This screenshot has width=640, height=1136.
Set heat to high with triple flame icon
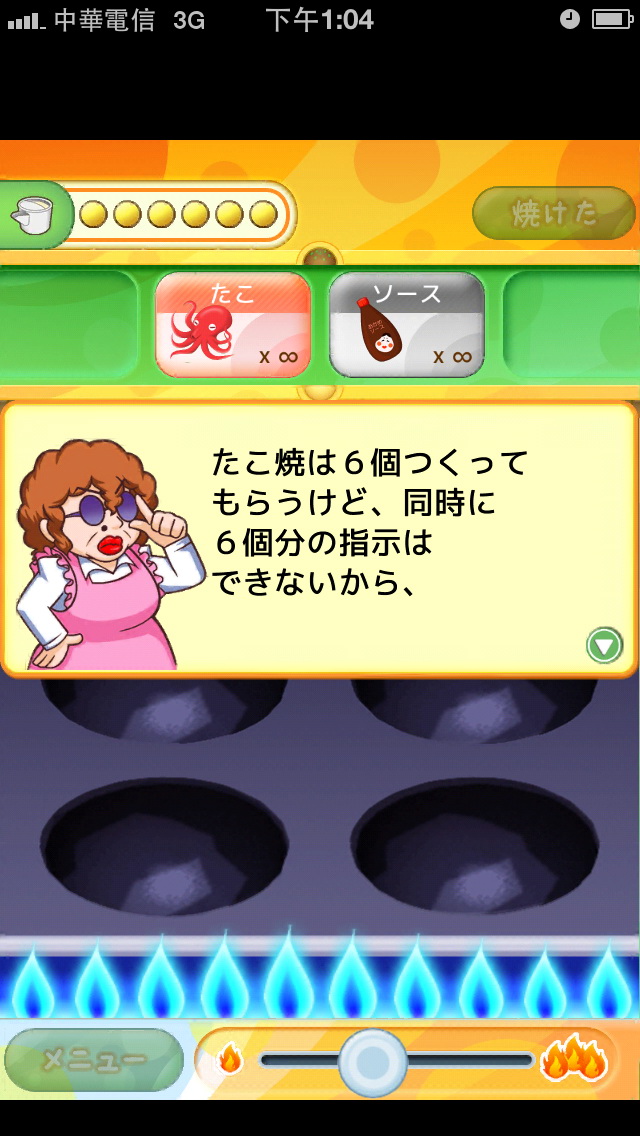pos(574,1060)
